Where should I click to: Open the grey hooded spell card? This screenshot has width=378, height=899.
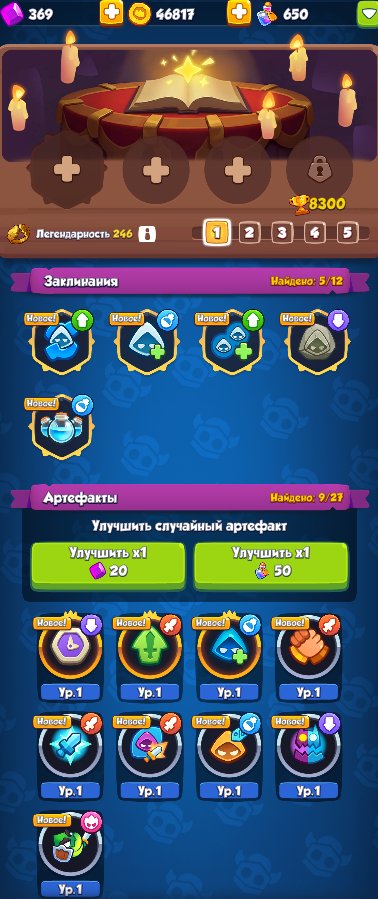[x=315, y=342]
